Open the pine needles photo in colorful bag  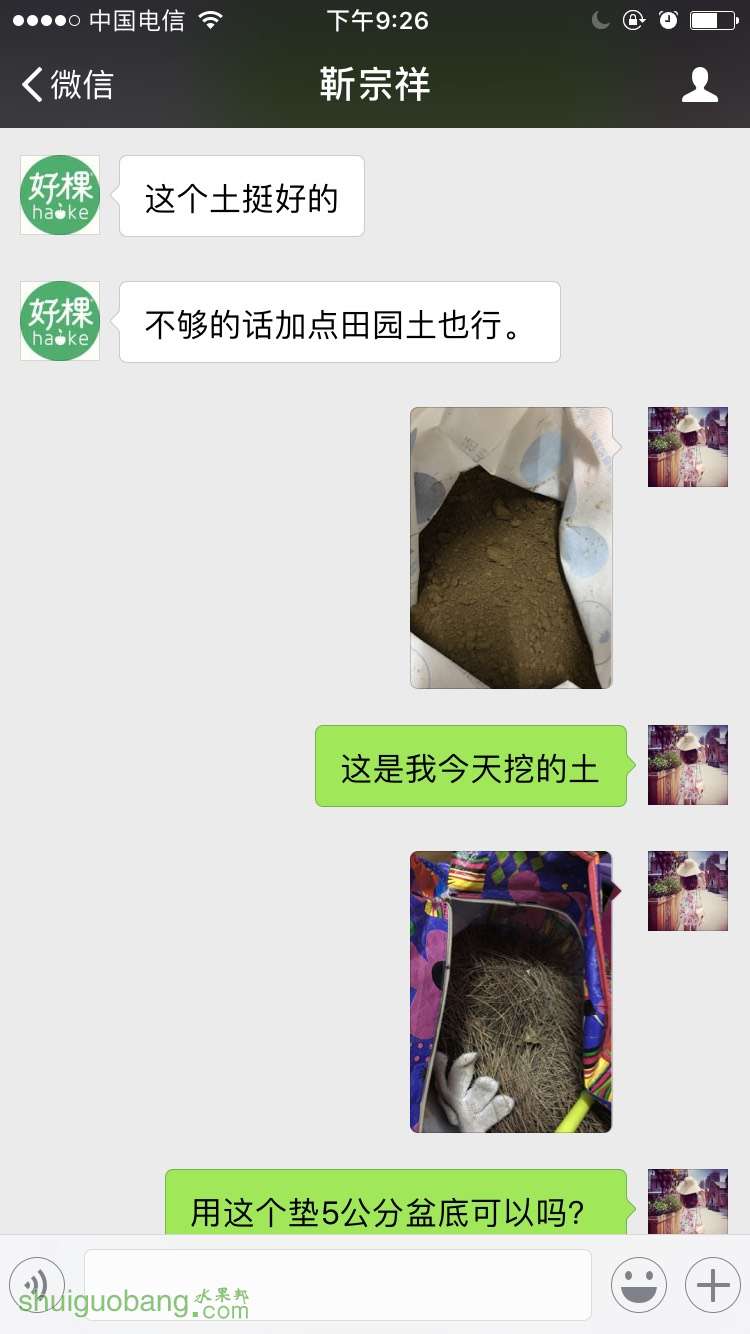[511, 991]
